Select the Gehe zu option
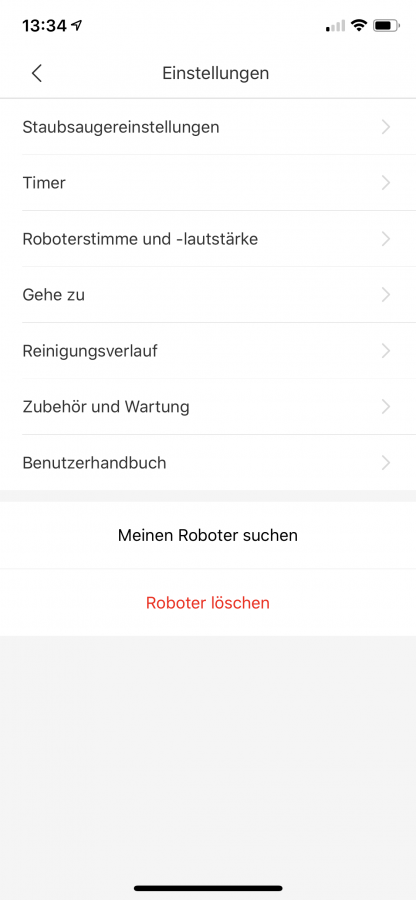 click(208, 295)
